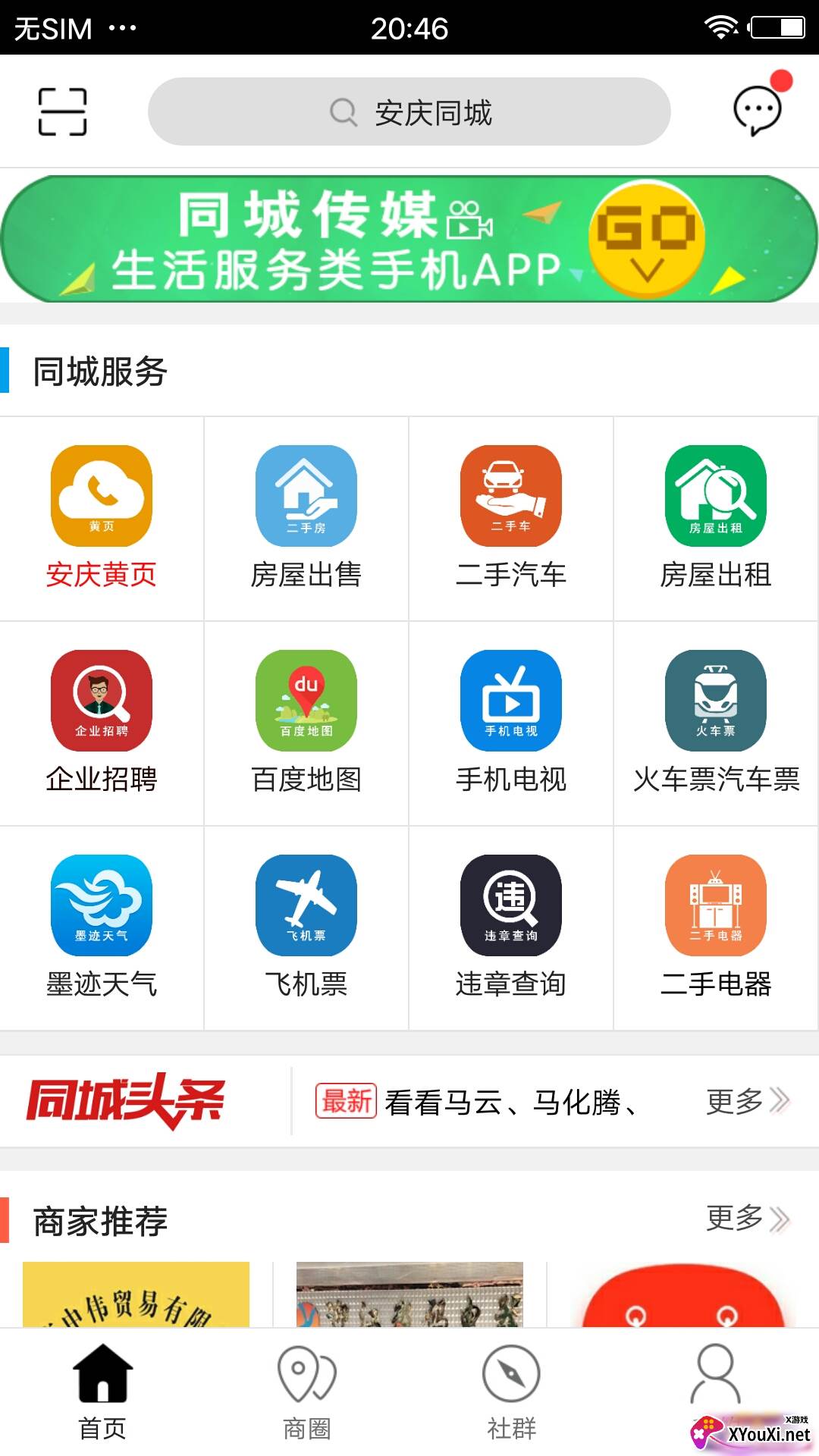Open 手机电视
Image resolution: width=819 pixels, height=1456 pixels.
511,723
